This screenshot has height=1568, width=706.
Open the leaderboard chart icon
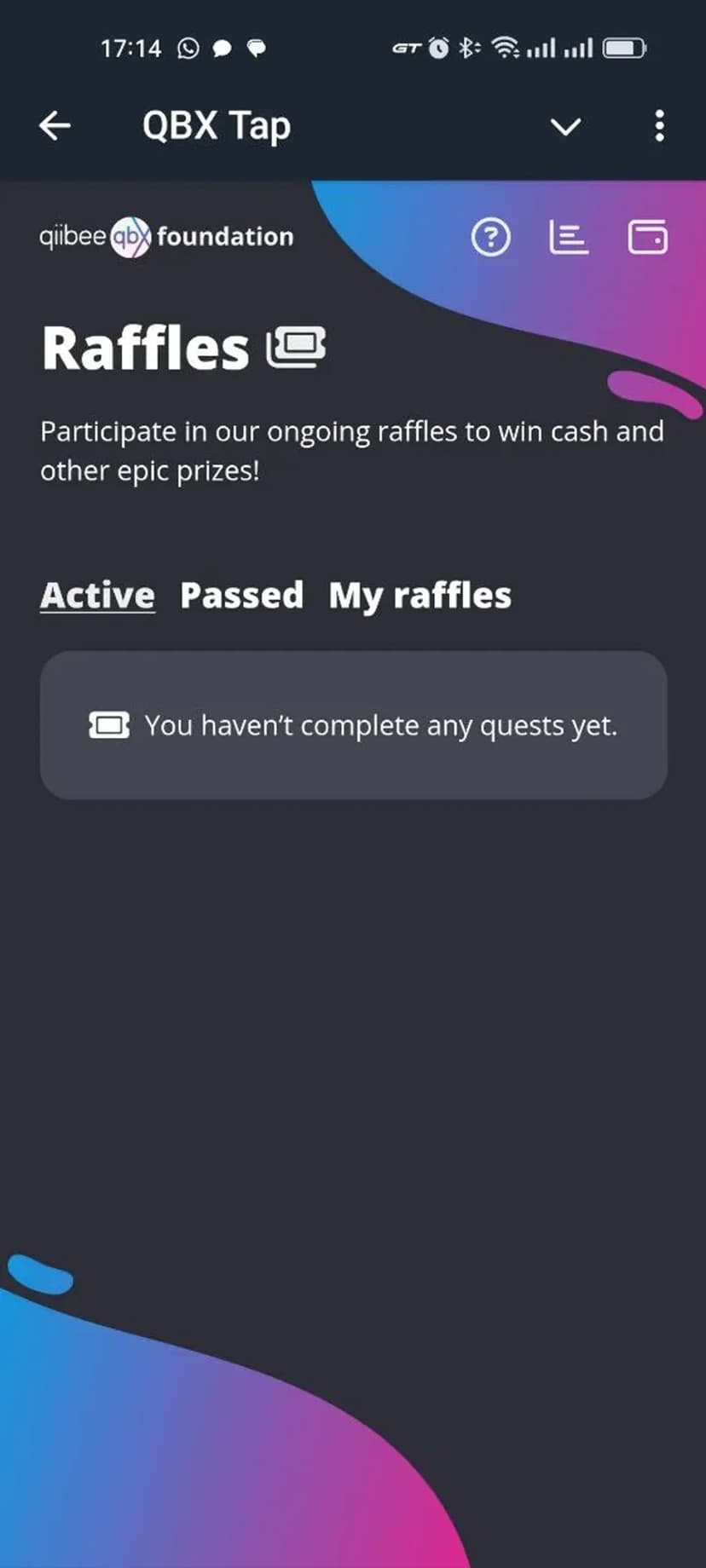(x=568, y=238)
